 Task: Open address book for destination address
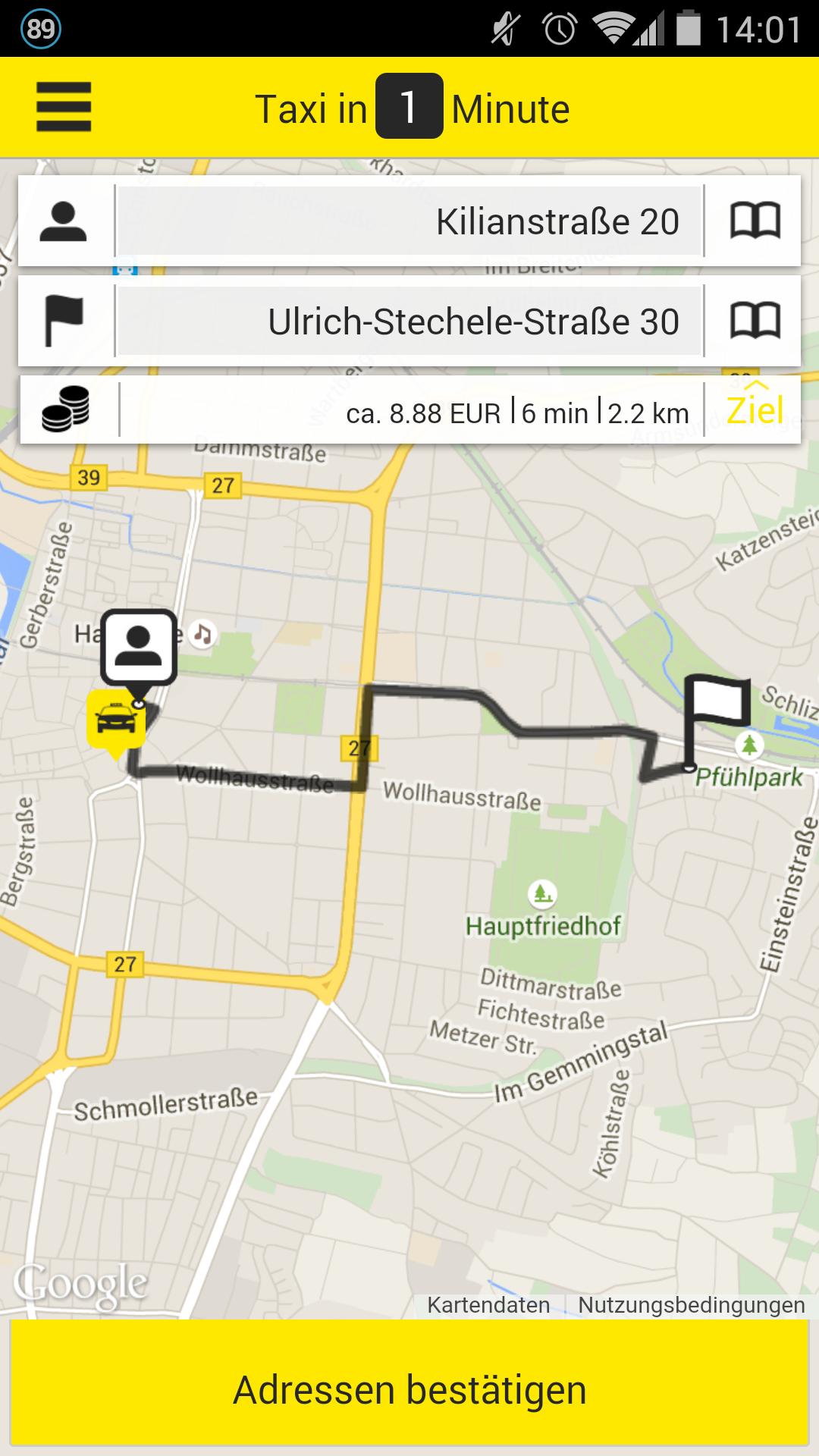[x=756, y=320]
